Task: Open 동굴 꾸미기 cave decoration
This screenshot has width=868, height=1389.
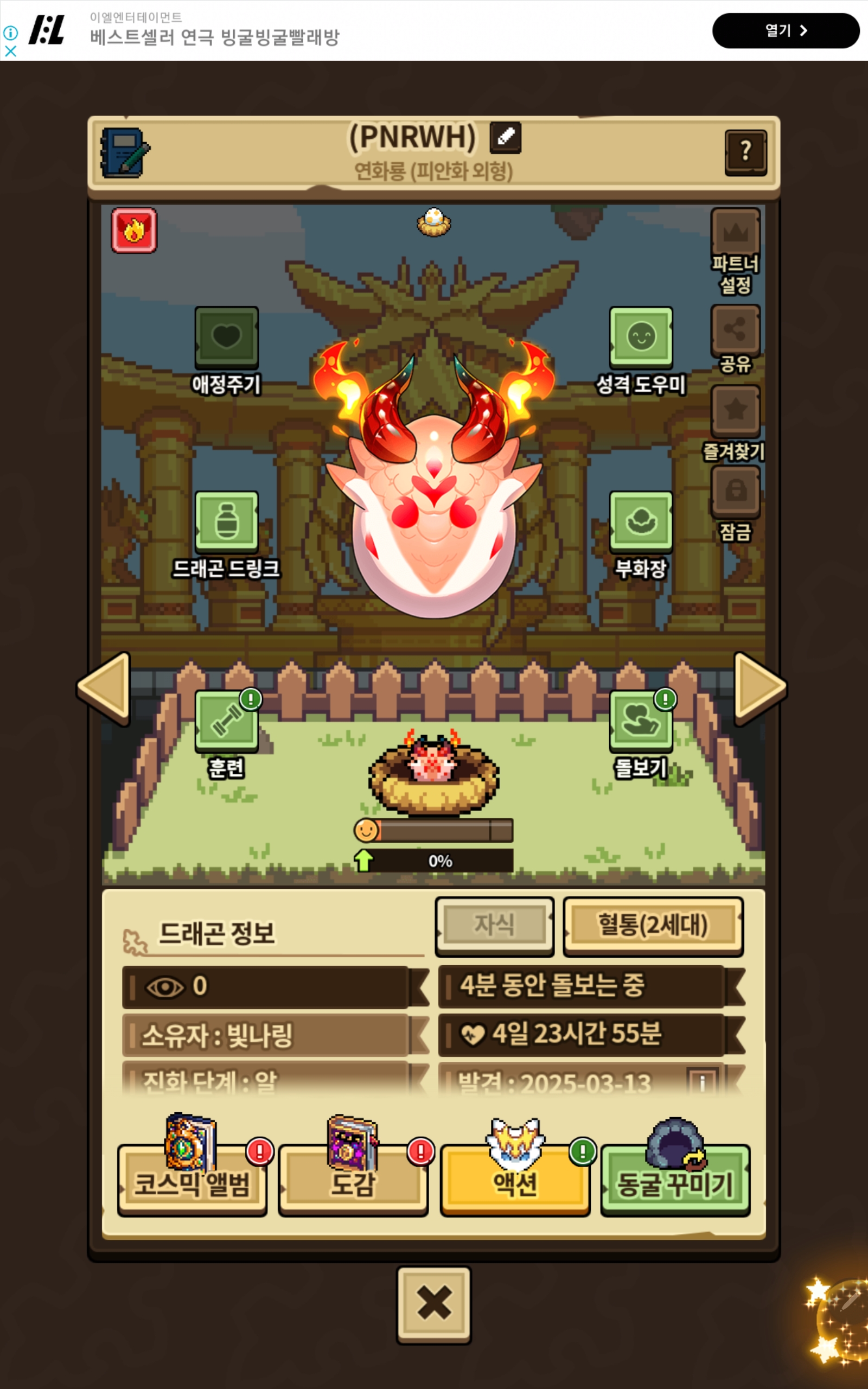Action: point(675,1181)
